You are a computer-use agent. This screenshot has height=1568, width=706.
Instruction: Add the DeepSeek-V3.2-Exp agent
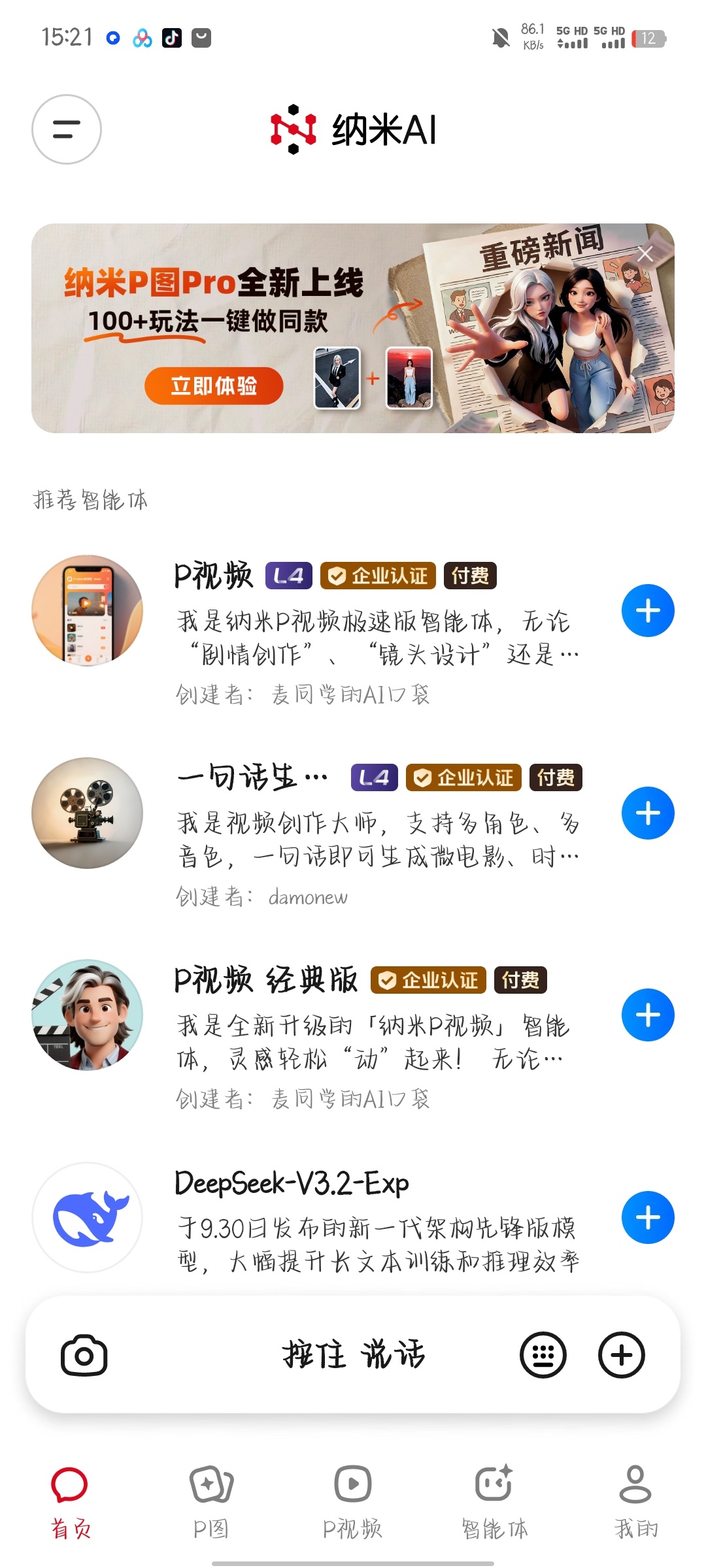point(647,1218)
